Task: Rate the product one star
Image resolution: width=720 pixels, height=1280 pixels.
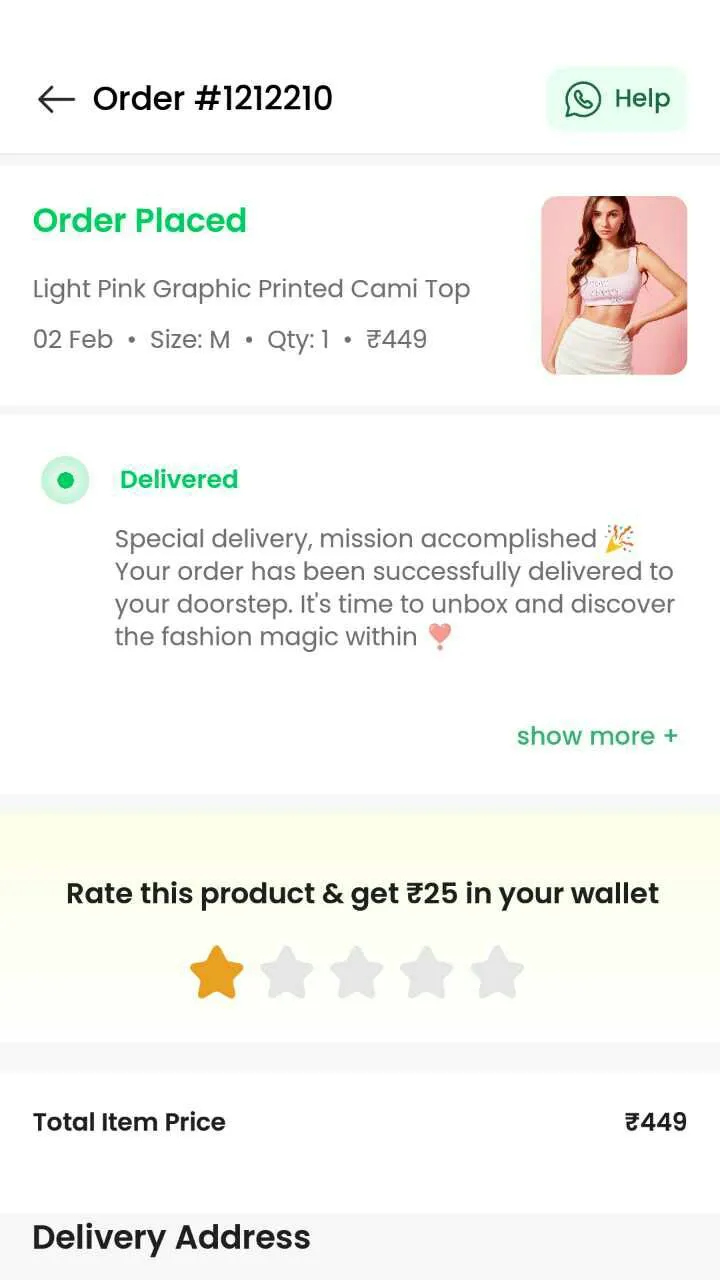Action: coord(217,973)
